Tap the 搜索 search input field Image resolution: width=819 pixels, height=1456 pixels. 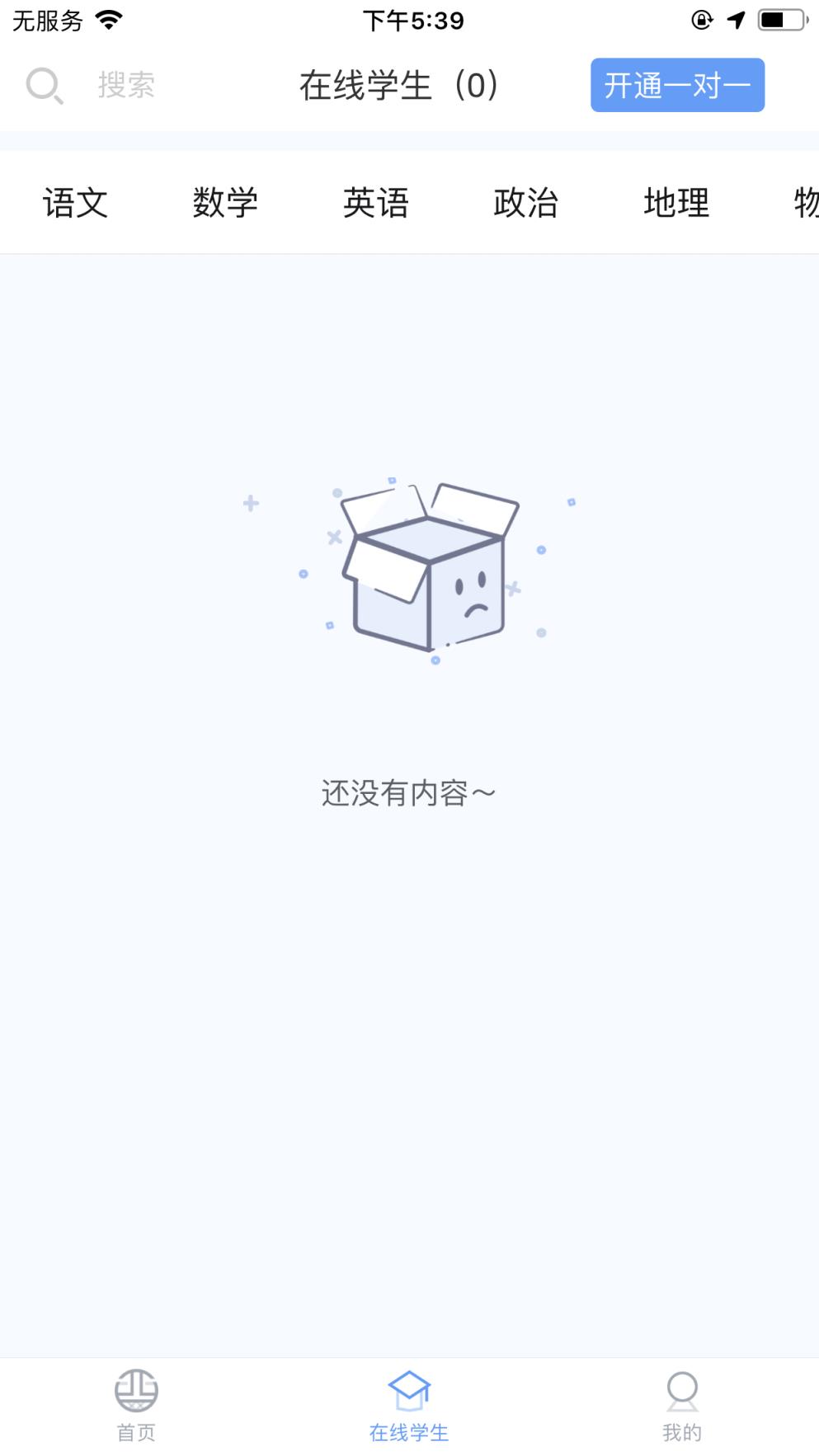(125, 85)
